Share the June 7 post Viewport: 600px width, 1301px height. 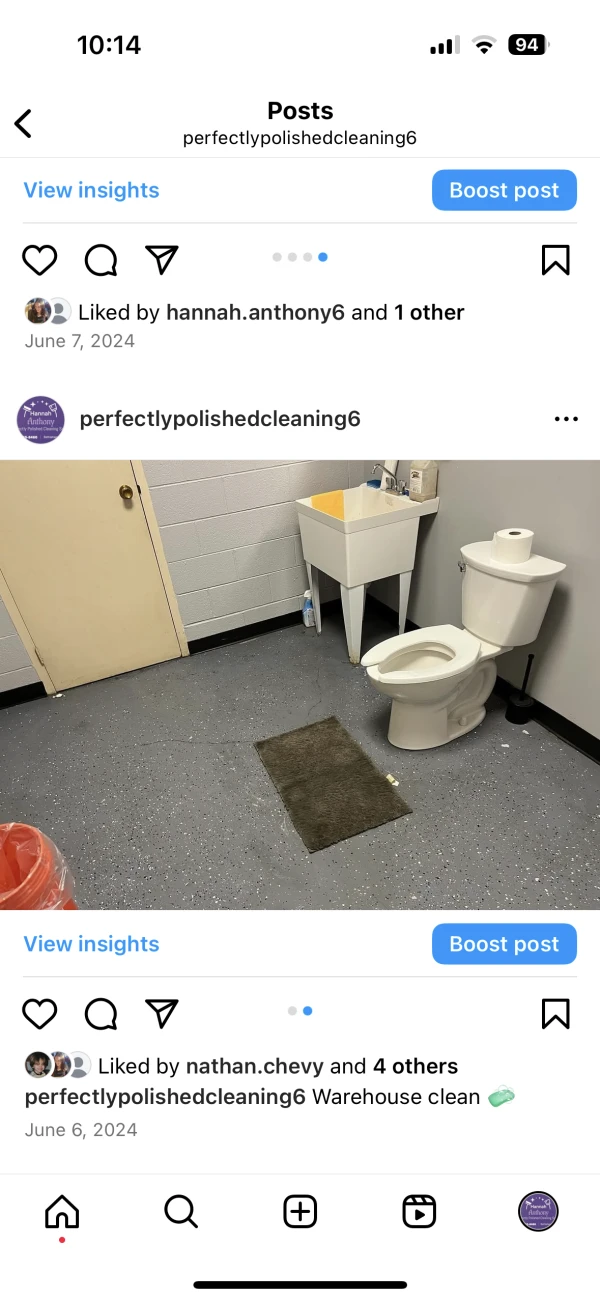pyautogui.click(x=161, y=260)
